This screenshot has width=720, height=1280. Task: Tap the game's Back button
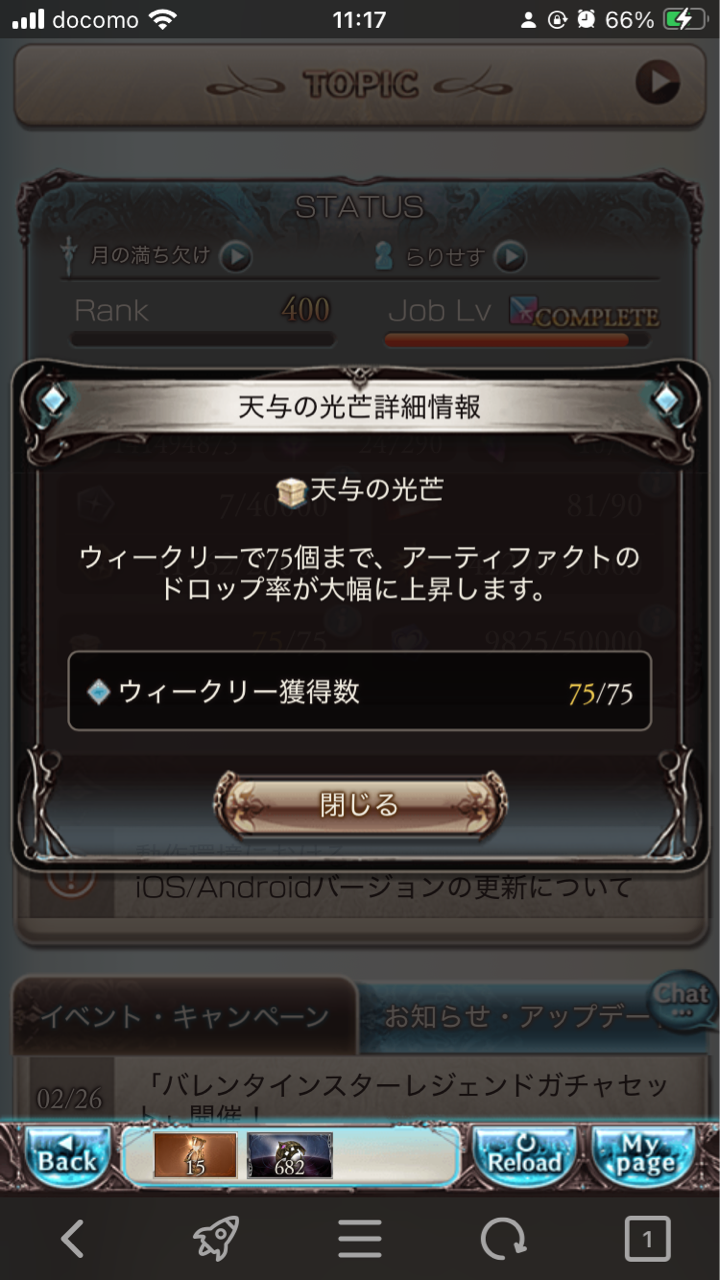coord(67,1155)
